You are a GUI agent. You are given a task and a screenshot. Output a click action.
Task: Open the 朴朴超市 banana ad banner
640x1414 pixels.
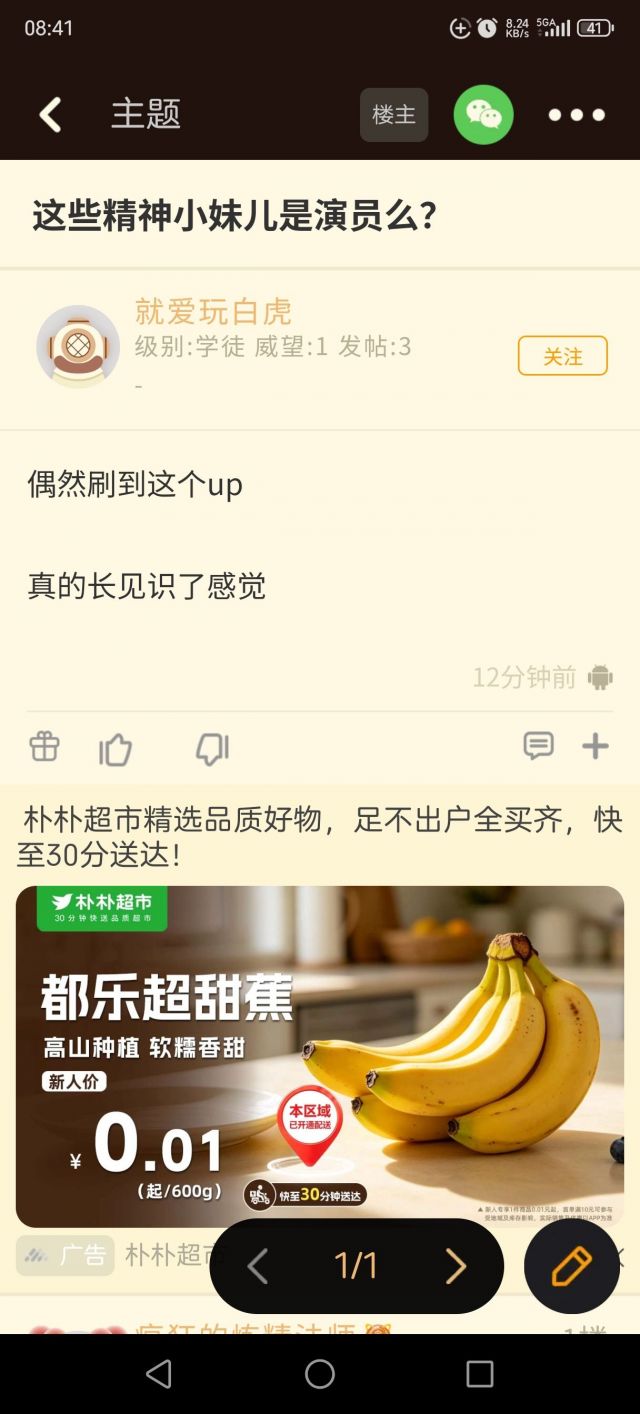click(320, 1056)
